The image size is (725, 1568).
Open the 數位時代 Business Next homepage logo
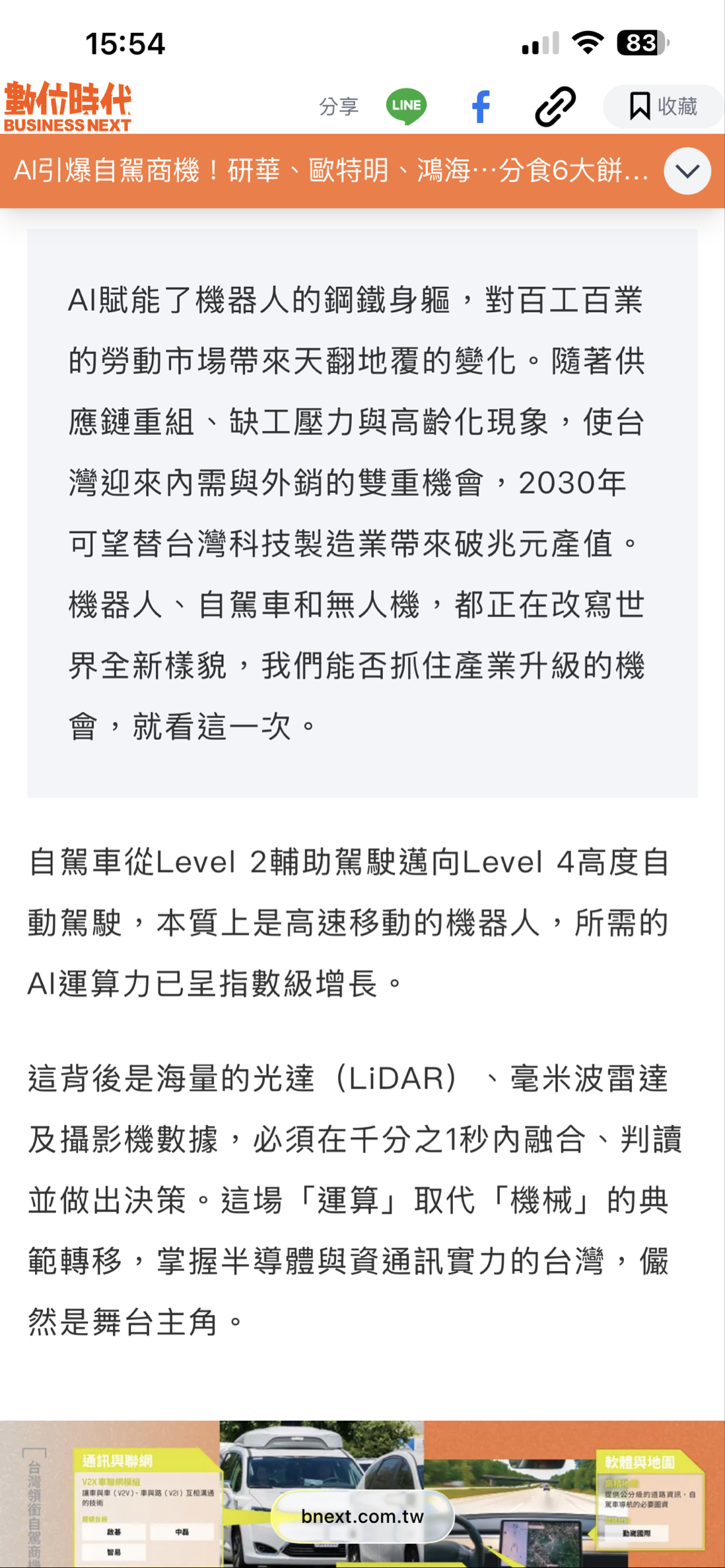pos(67,106)
